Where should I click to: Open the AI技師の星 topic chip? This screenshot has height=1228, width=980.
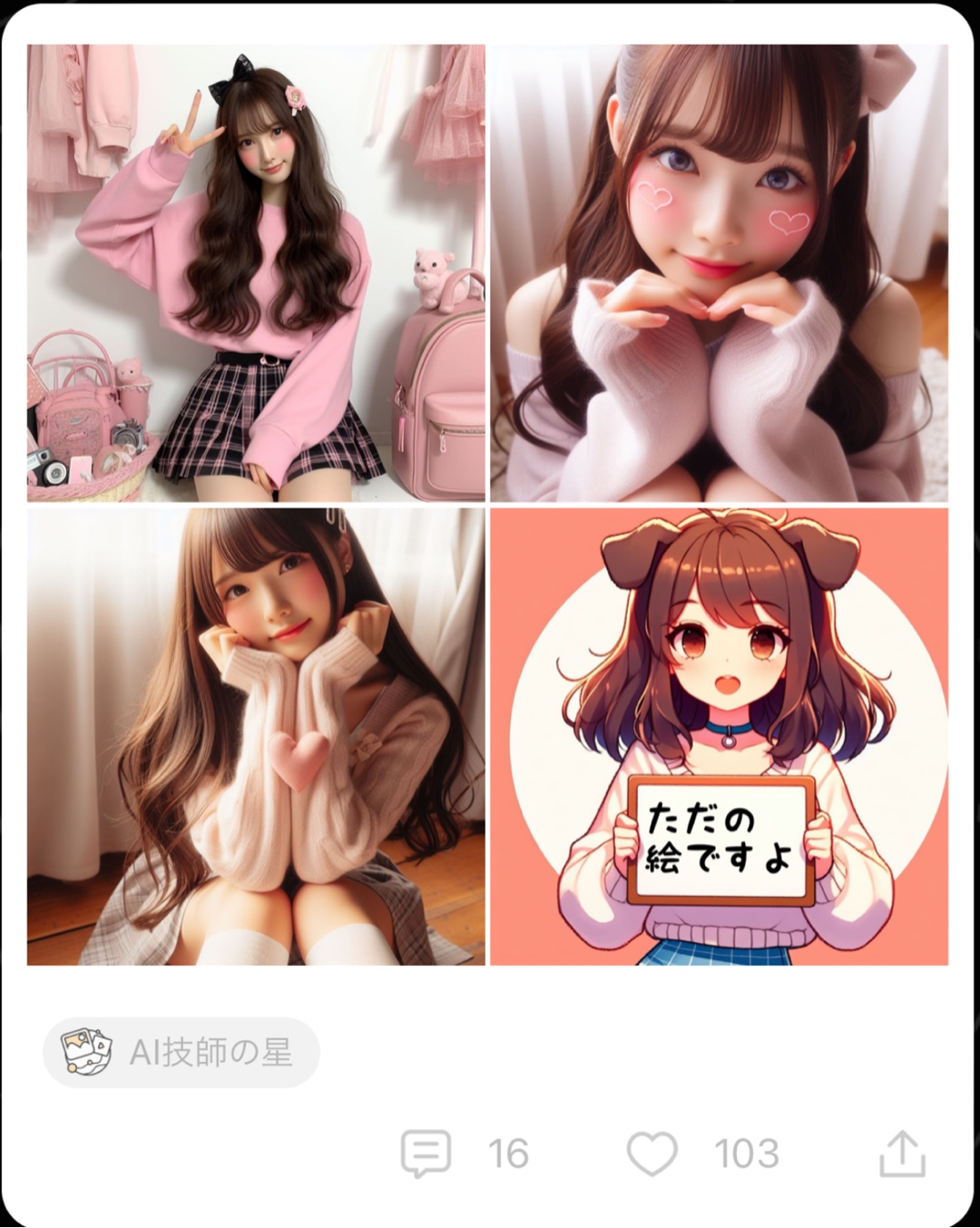click(181, 1053)
